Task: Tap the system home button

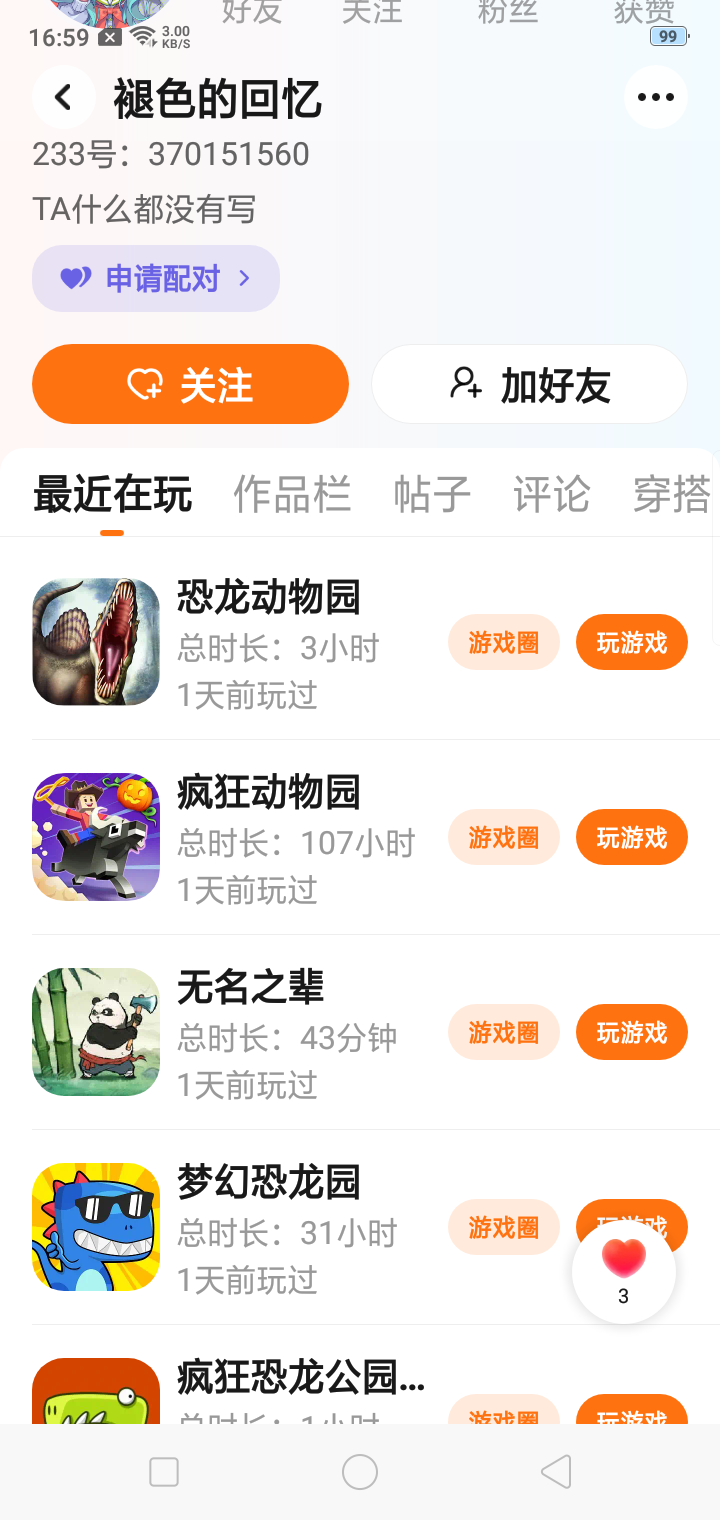Action: (x=360, y=1472)
